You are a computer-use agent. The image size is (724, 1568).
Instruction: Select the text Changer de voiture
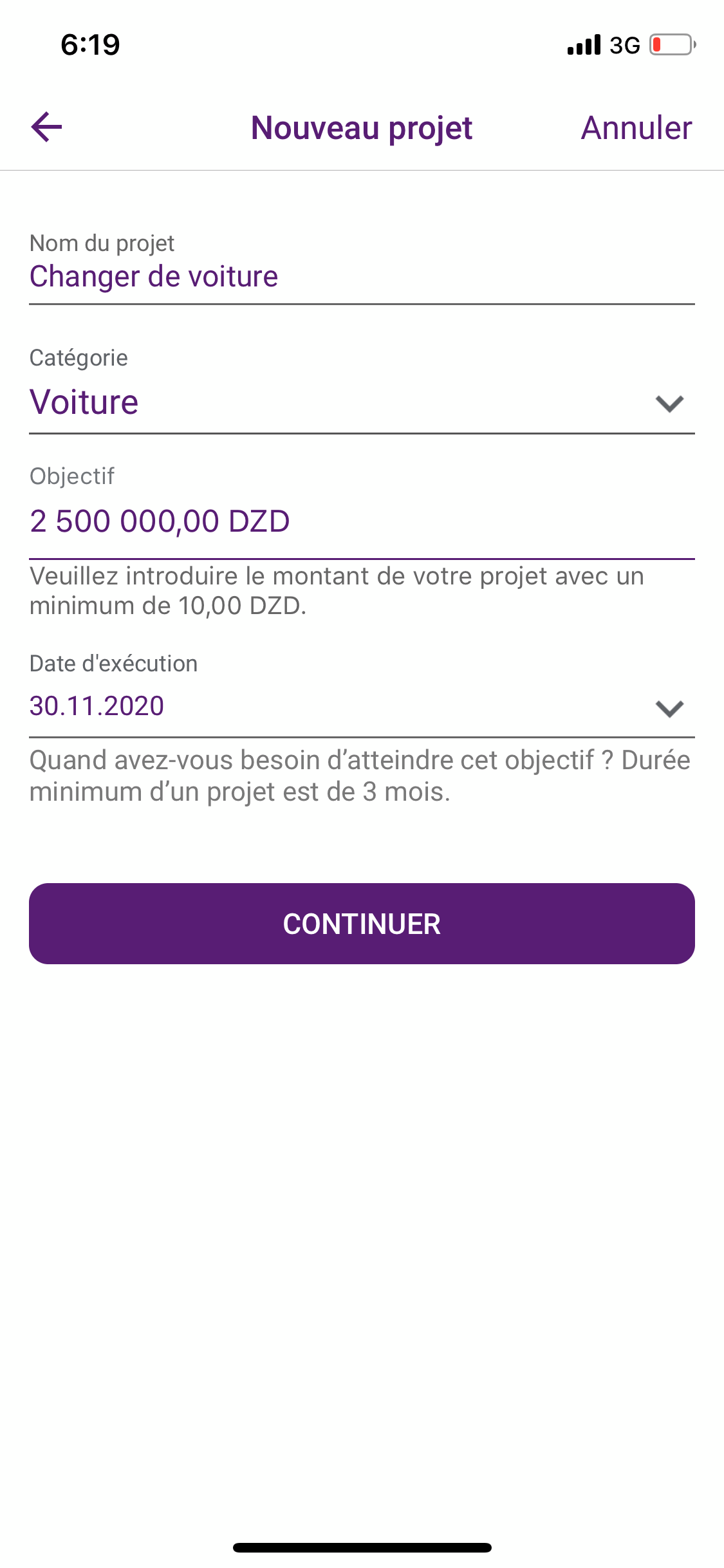154,277
